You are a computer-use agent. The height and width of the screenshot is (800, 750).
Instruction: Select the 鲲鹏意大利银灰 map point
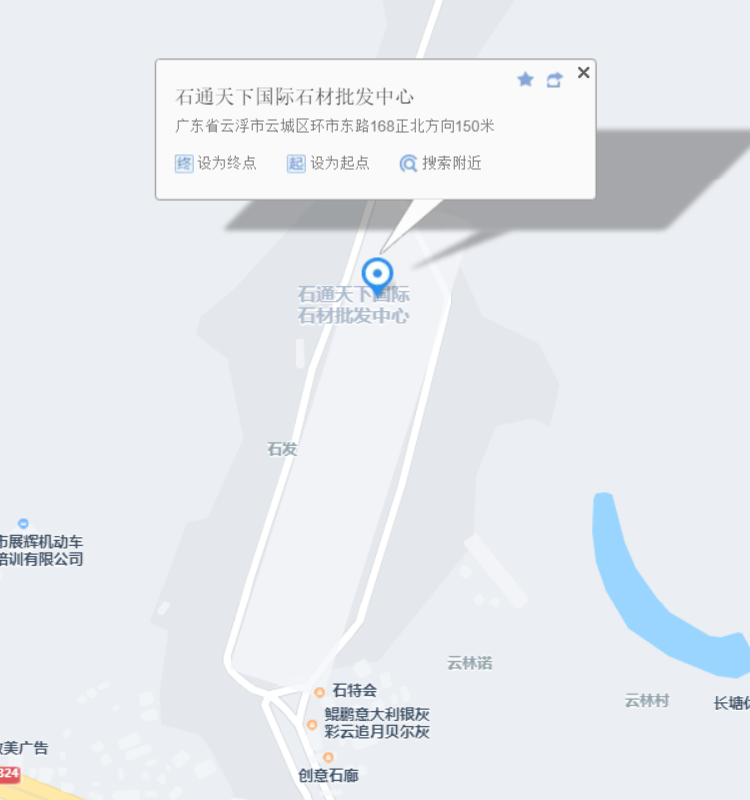tap(312, 723)
